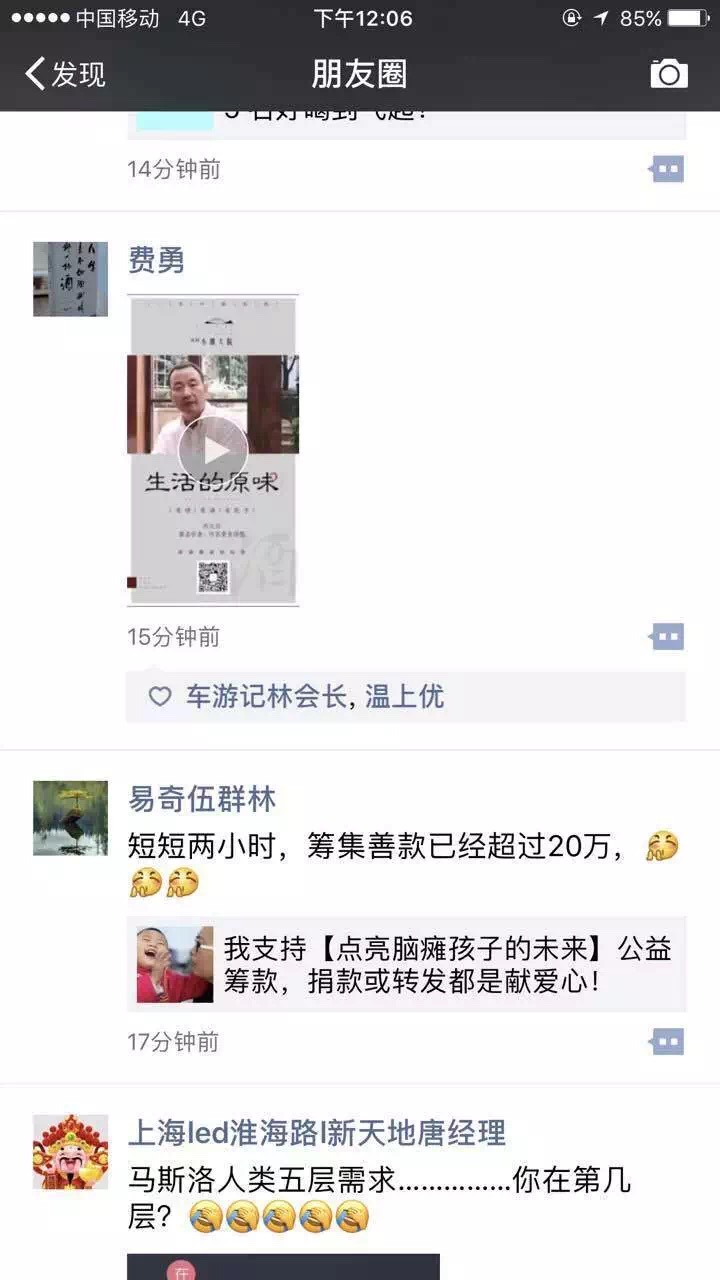Open 费勇's profile name
The image size is (720, 1280).
pyautogui.click(x=157, y=260)
